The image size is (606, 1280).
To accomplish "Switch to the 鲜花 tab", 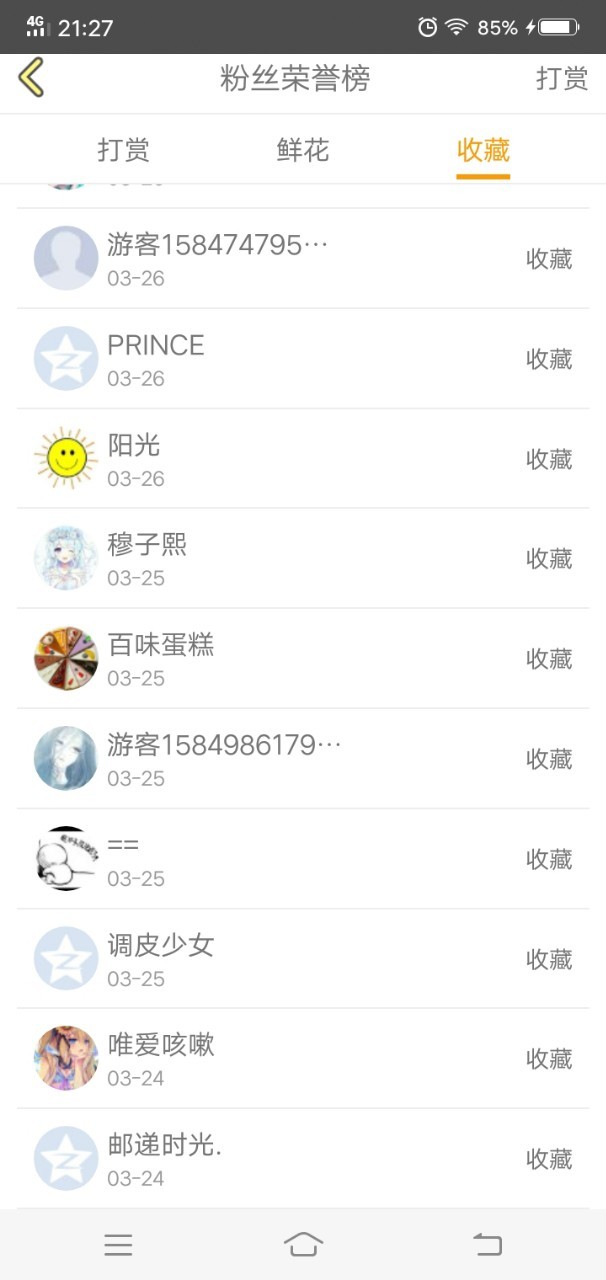I will (302, 150).
